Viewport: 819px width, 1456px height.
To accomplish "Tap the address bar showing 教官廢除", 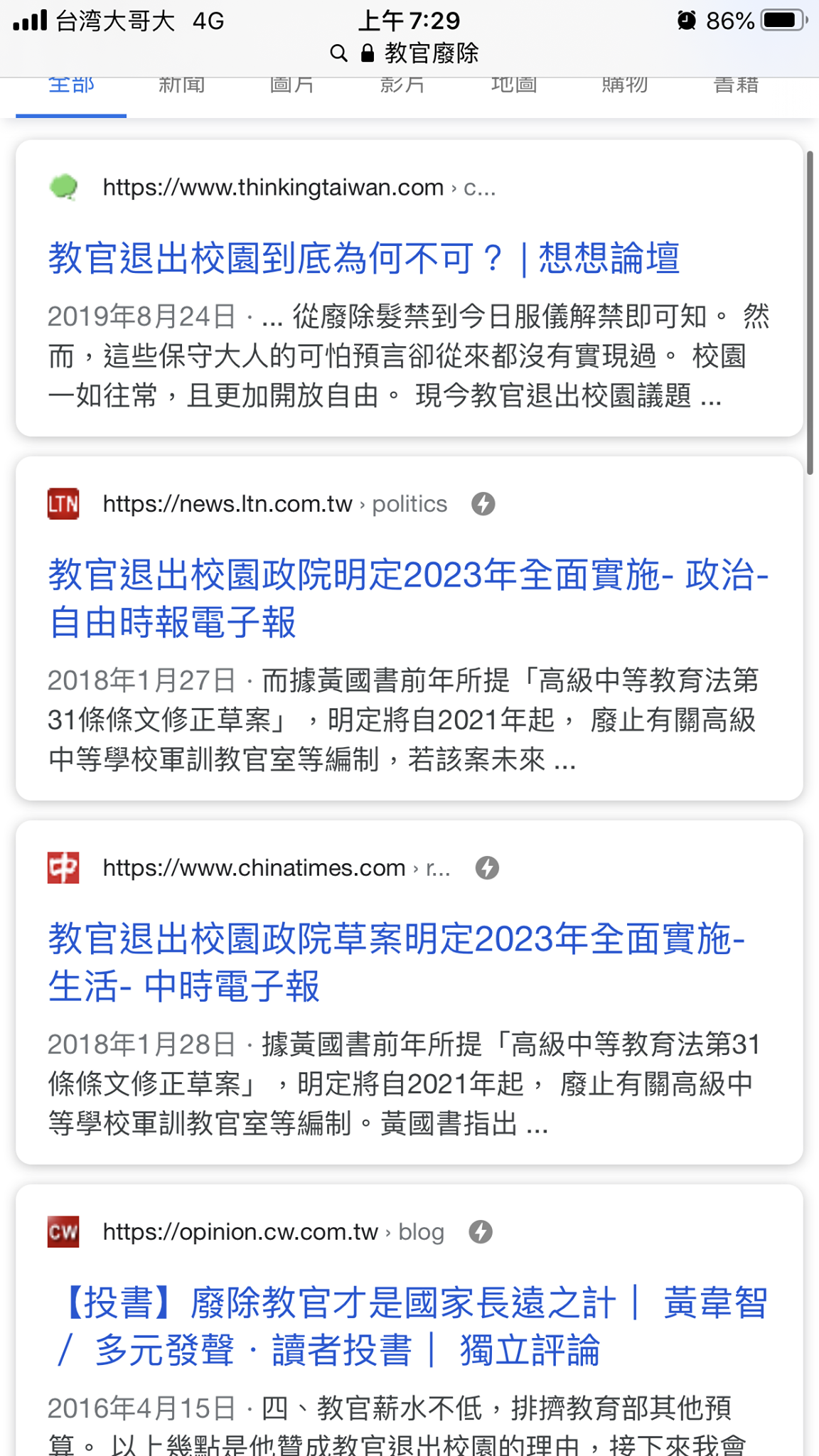I will 405,53.
